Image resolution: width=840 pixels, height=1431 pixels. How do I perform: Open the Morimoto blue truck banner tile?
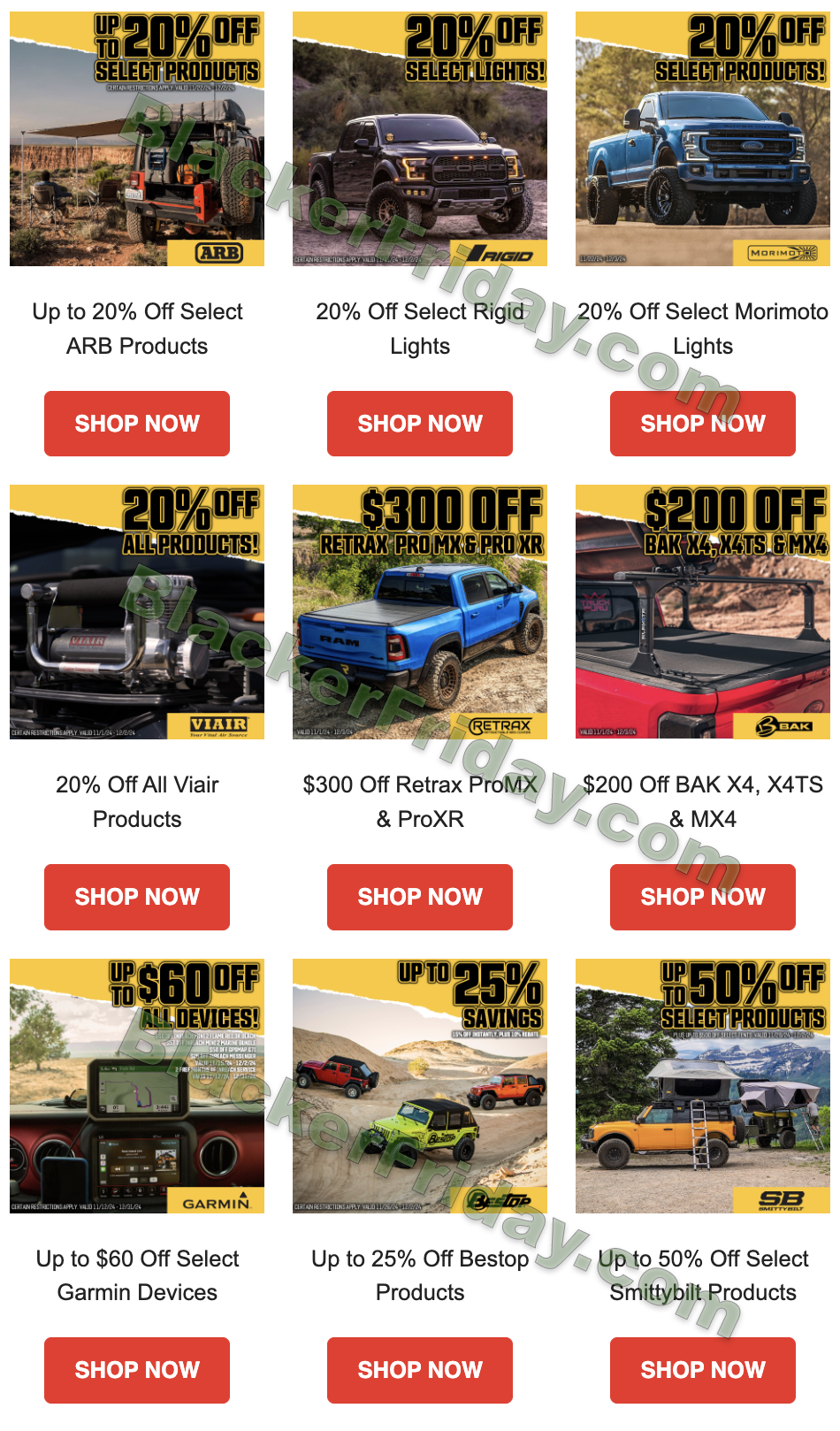click(703, 139)
